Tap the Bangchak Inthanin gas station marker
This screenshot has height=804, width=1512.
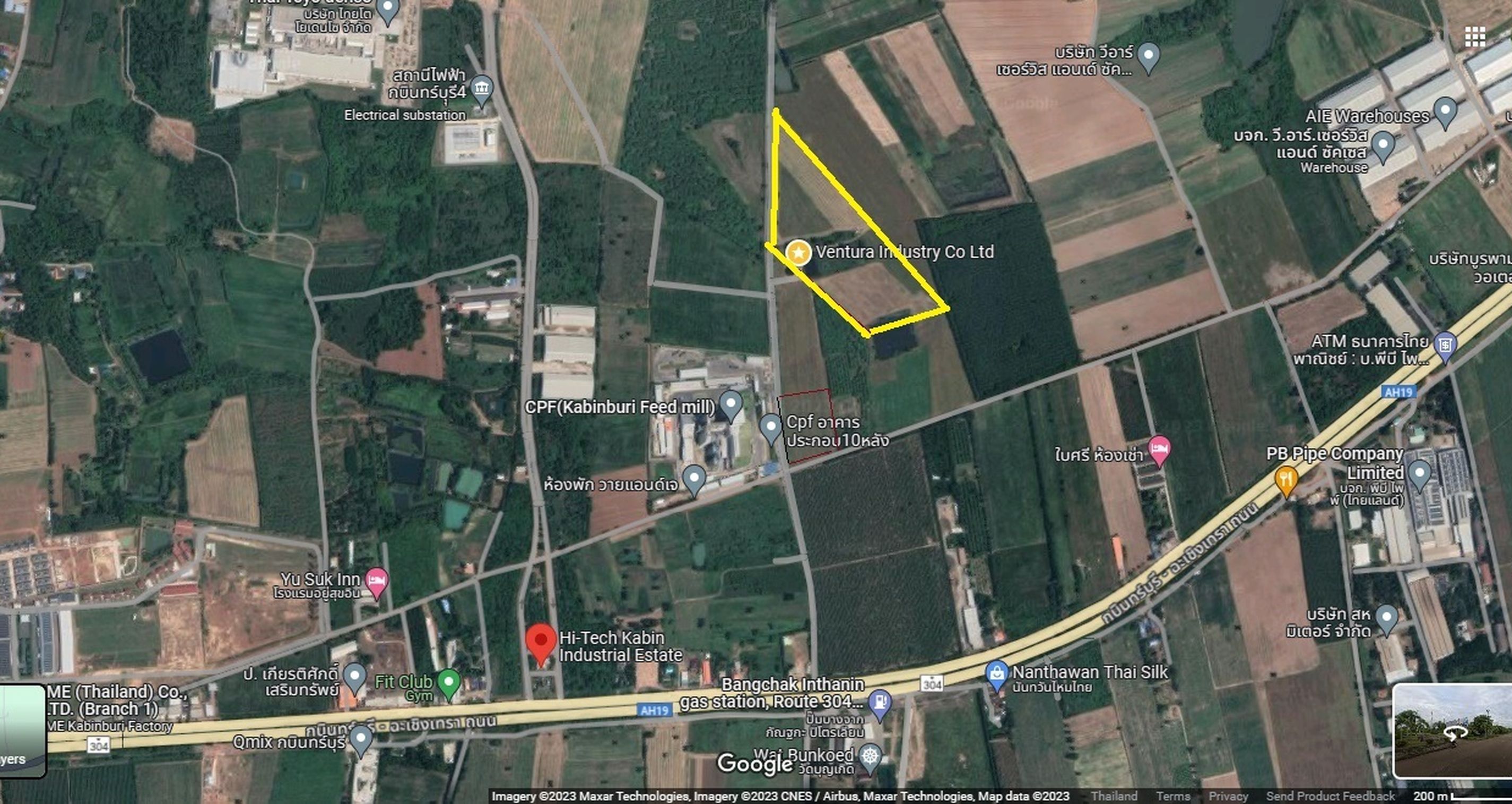pyautogui.click(x=879, y=703)
